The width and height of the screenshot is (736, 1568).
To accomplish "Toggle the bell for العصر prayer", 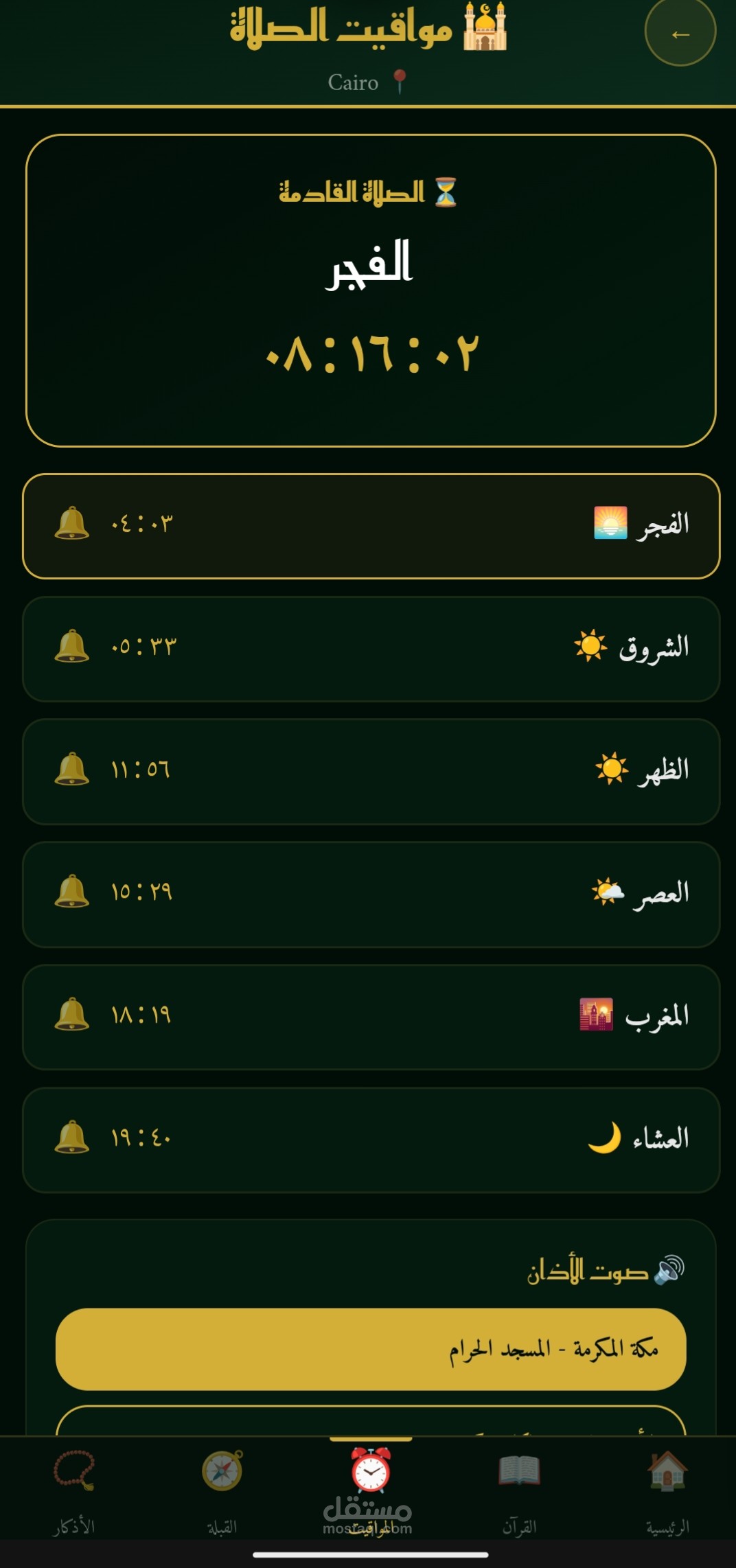I will [72, 892].
